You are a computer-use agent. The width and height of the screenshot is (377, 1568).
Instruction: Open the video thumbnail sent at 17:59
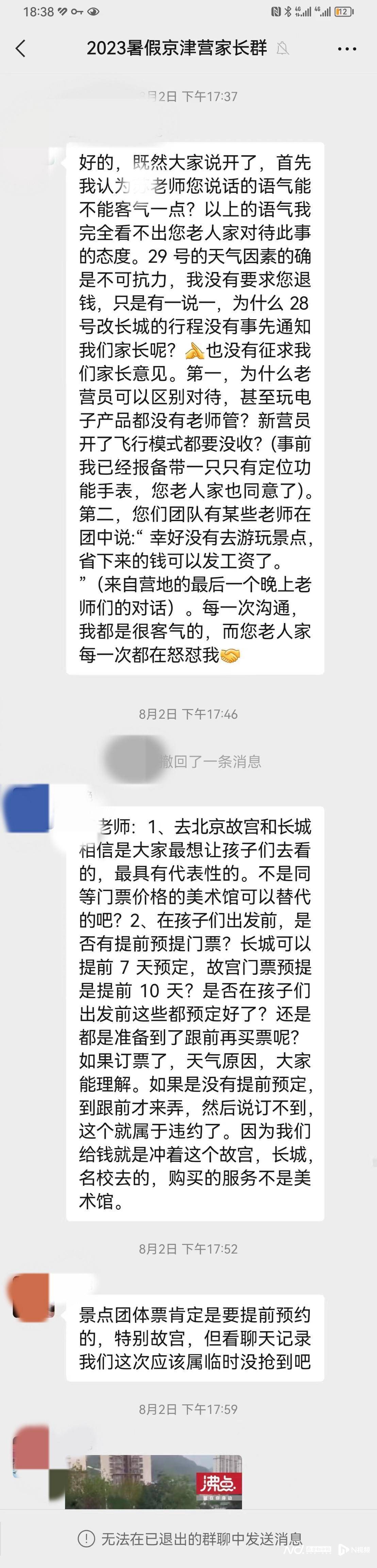(x=153, y=1482)
